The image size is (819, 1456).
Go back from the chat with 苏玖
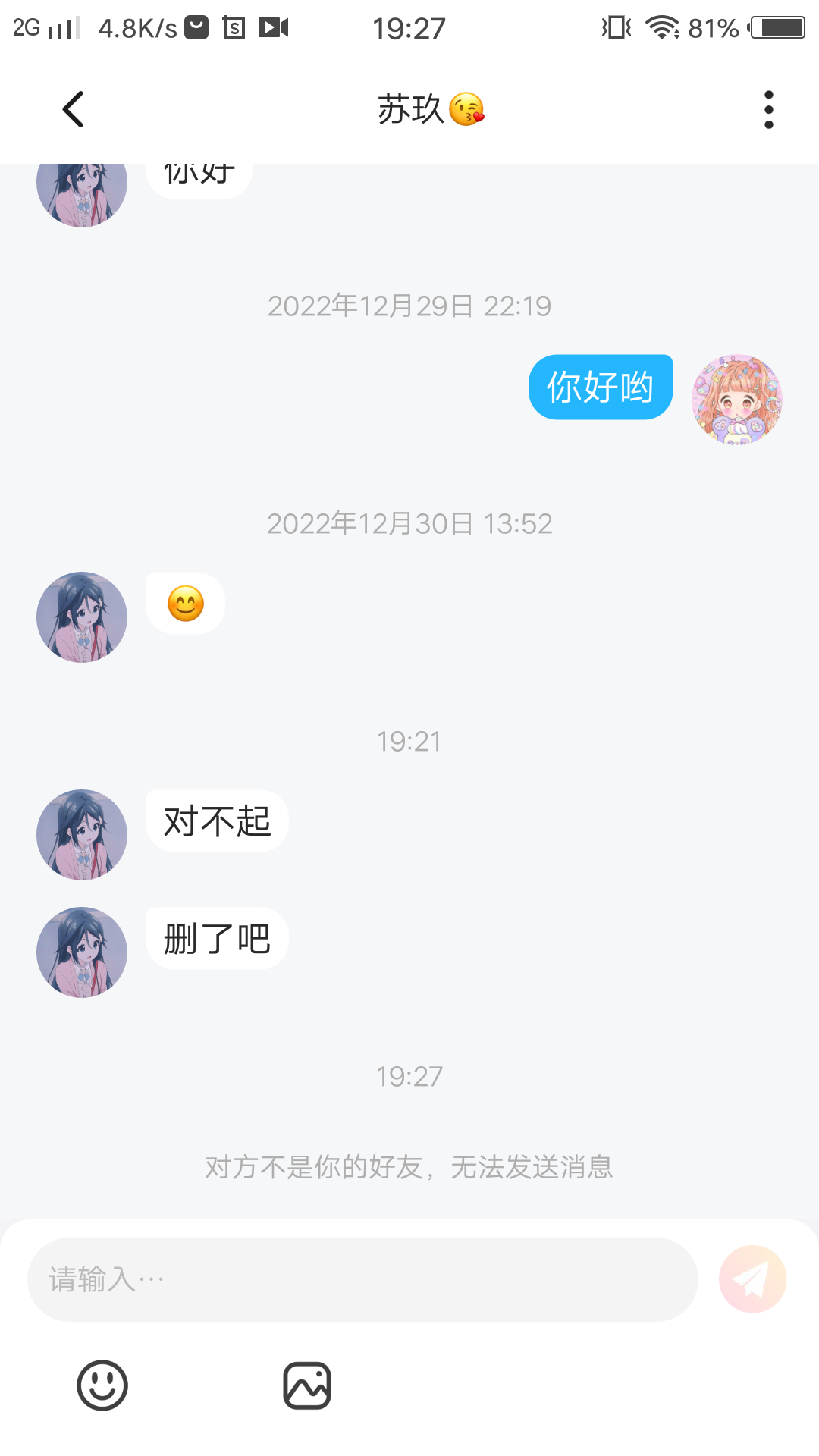73,109
